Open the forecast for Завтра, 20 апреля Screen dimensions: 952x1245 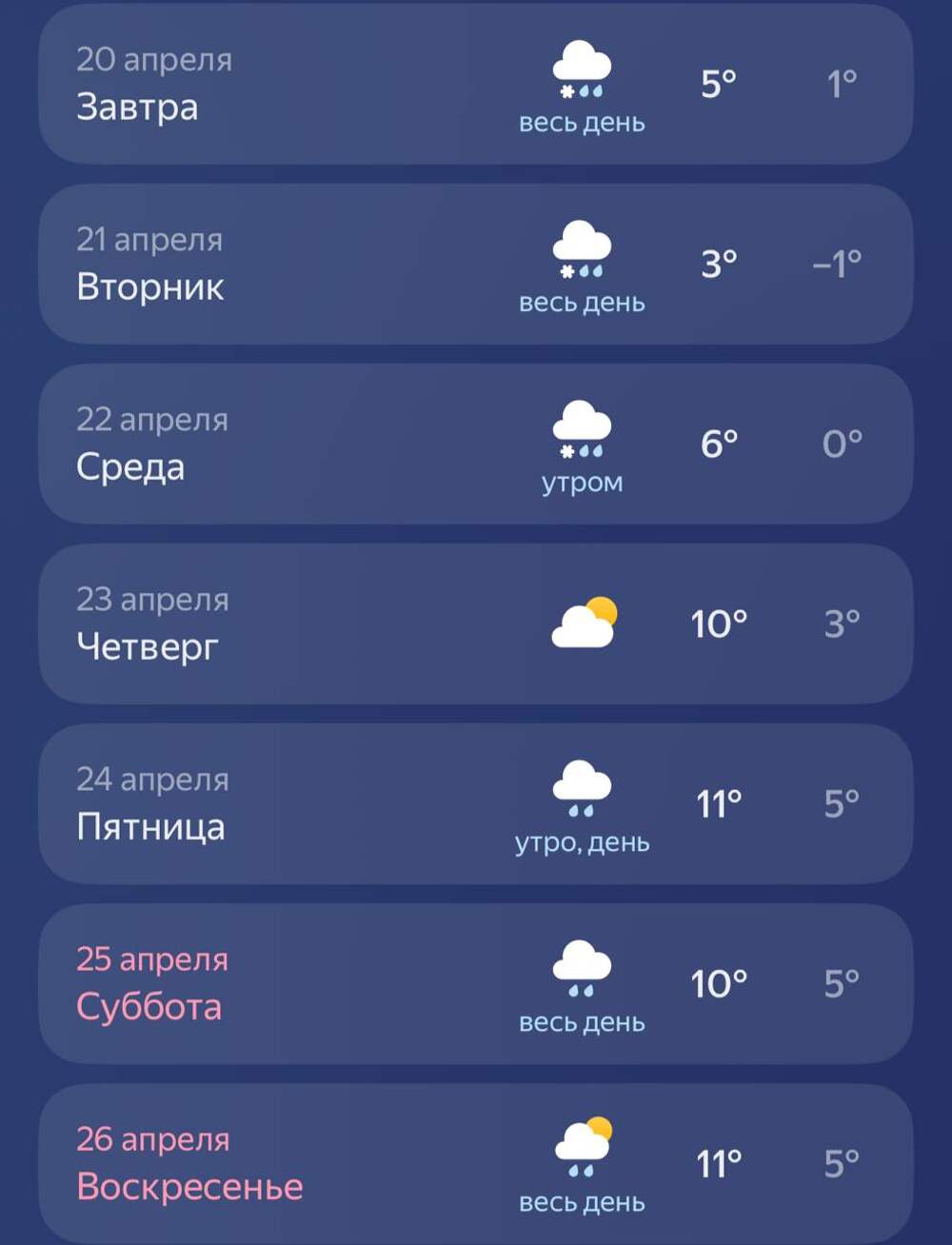click(x=475, y=84)
